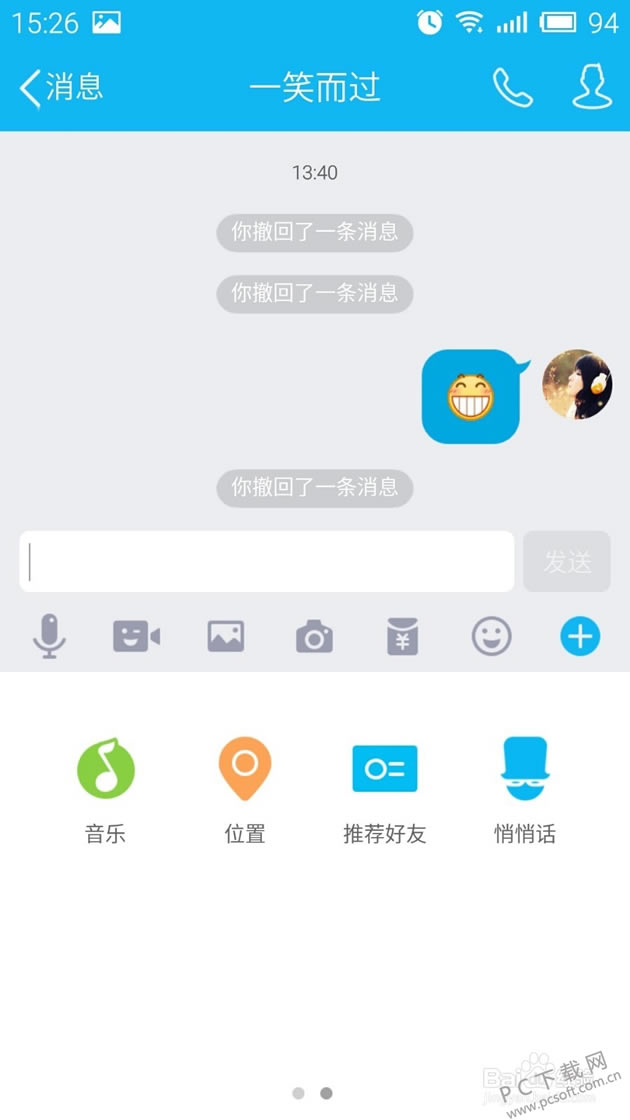Tap the message text input field
630x1120 pixels.
(x=266, y=562)
